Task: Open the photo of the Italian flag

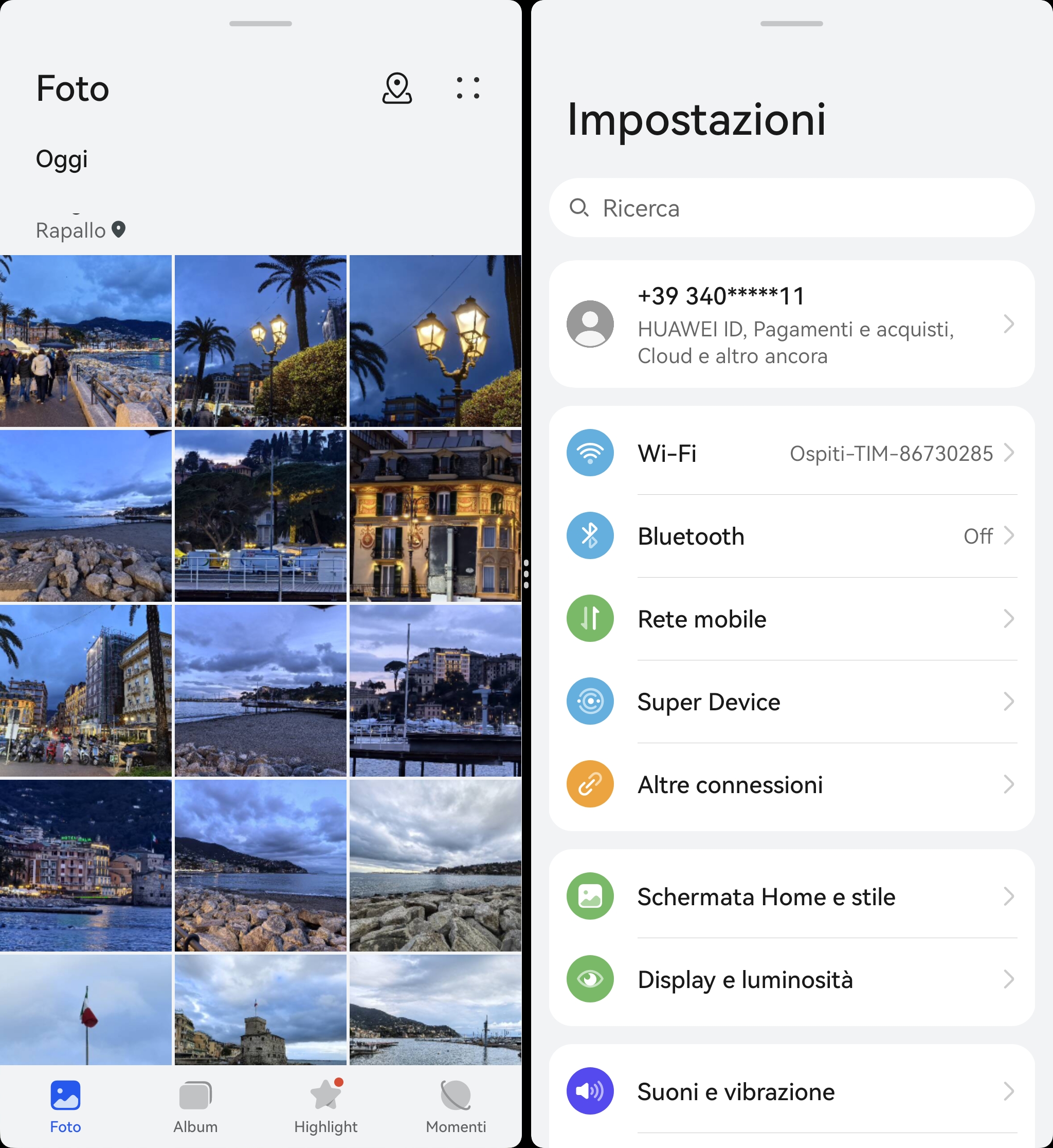Action: [85, 1009]
